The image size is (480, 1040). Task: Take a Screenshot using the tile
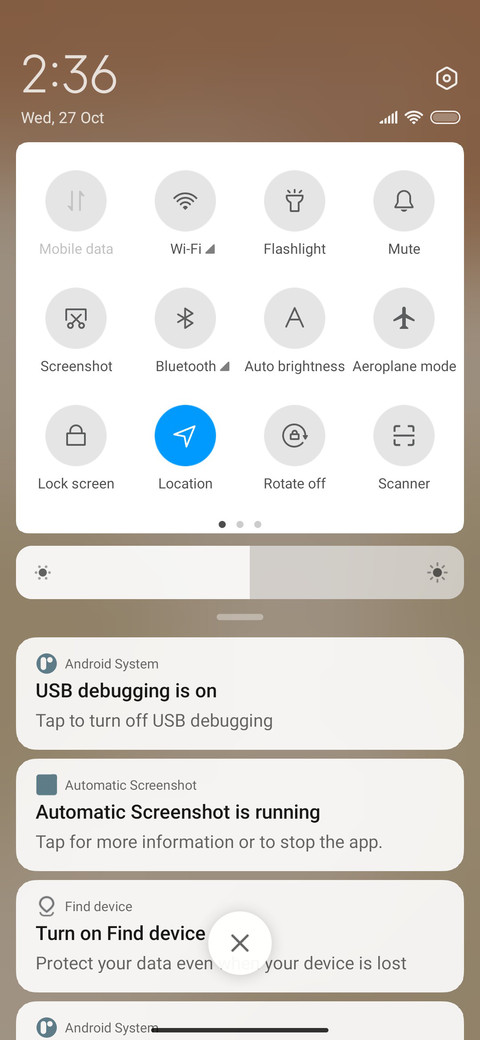click(76, 318)
